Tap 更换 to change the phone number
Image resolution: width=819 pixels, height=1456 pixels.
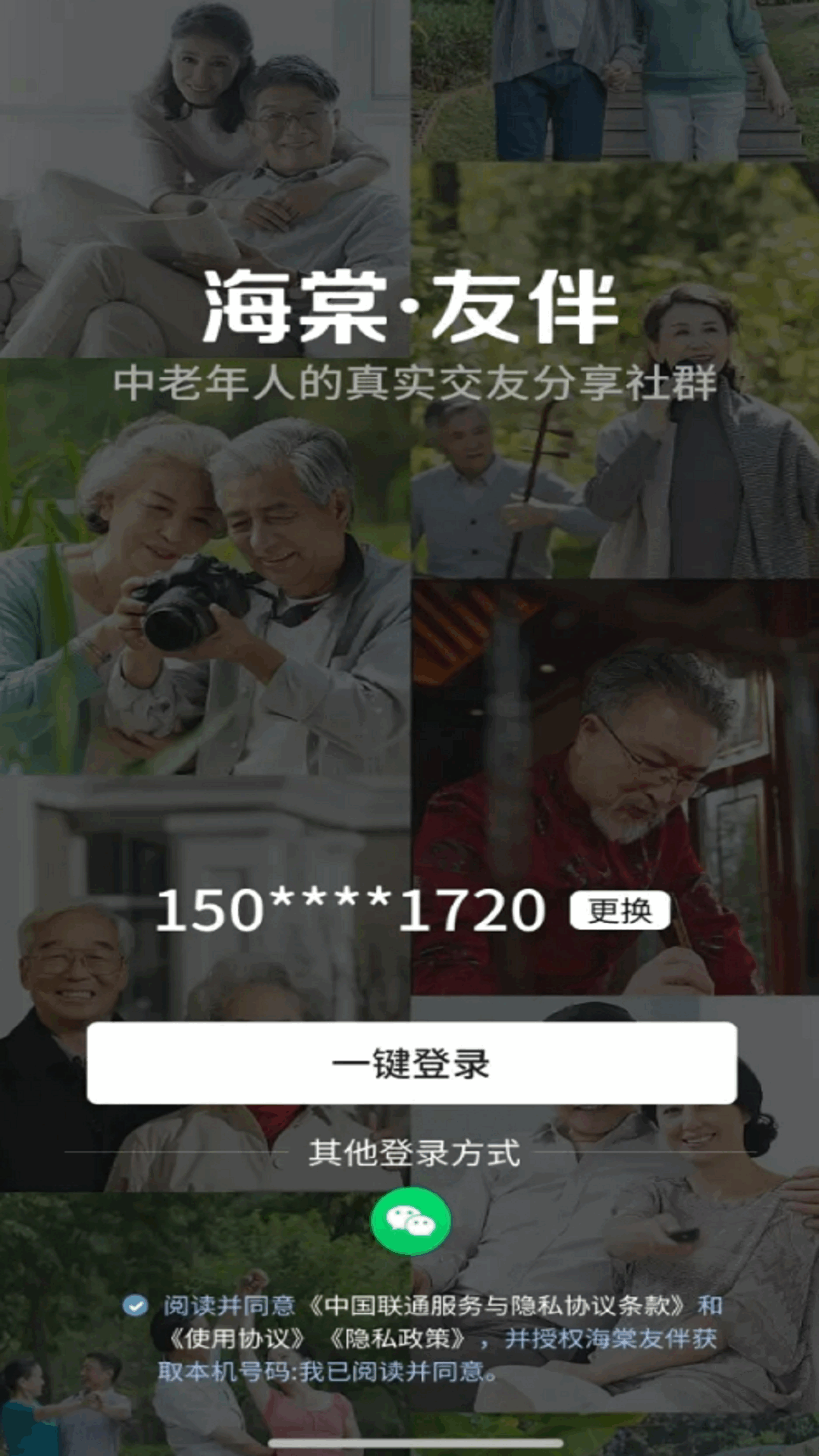click(620, 911)
